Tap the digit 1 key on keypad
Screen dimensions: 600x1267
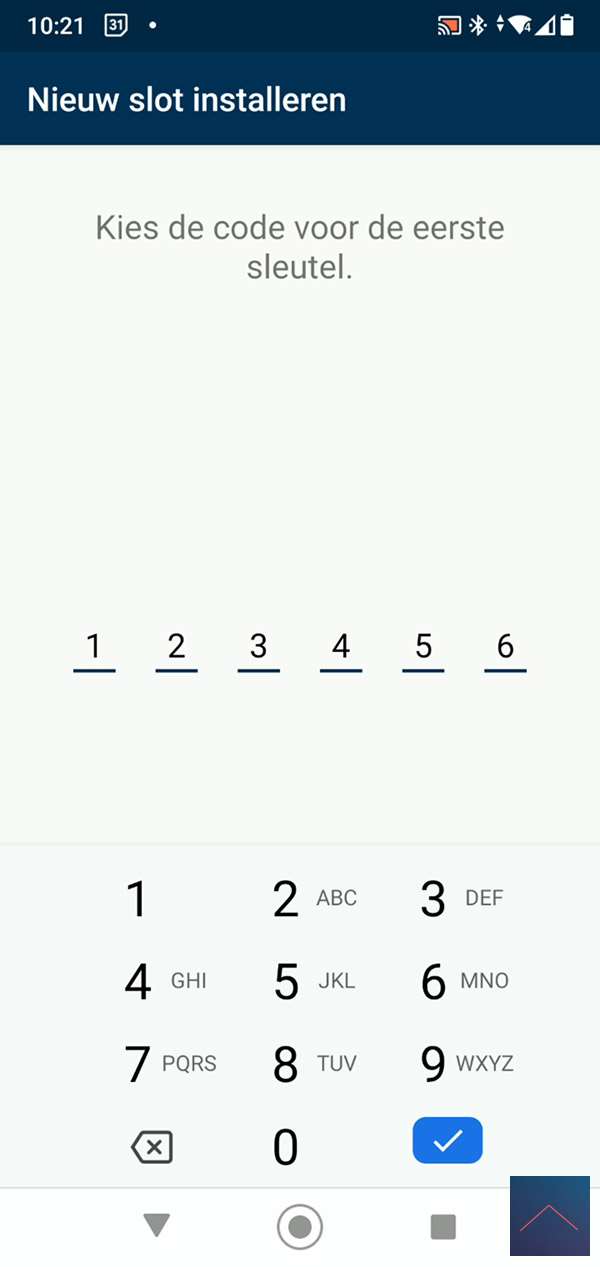point(137,899)
